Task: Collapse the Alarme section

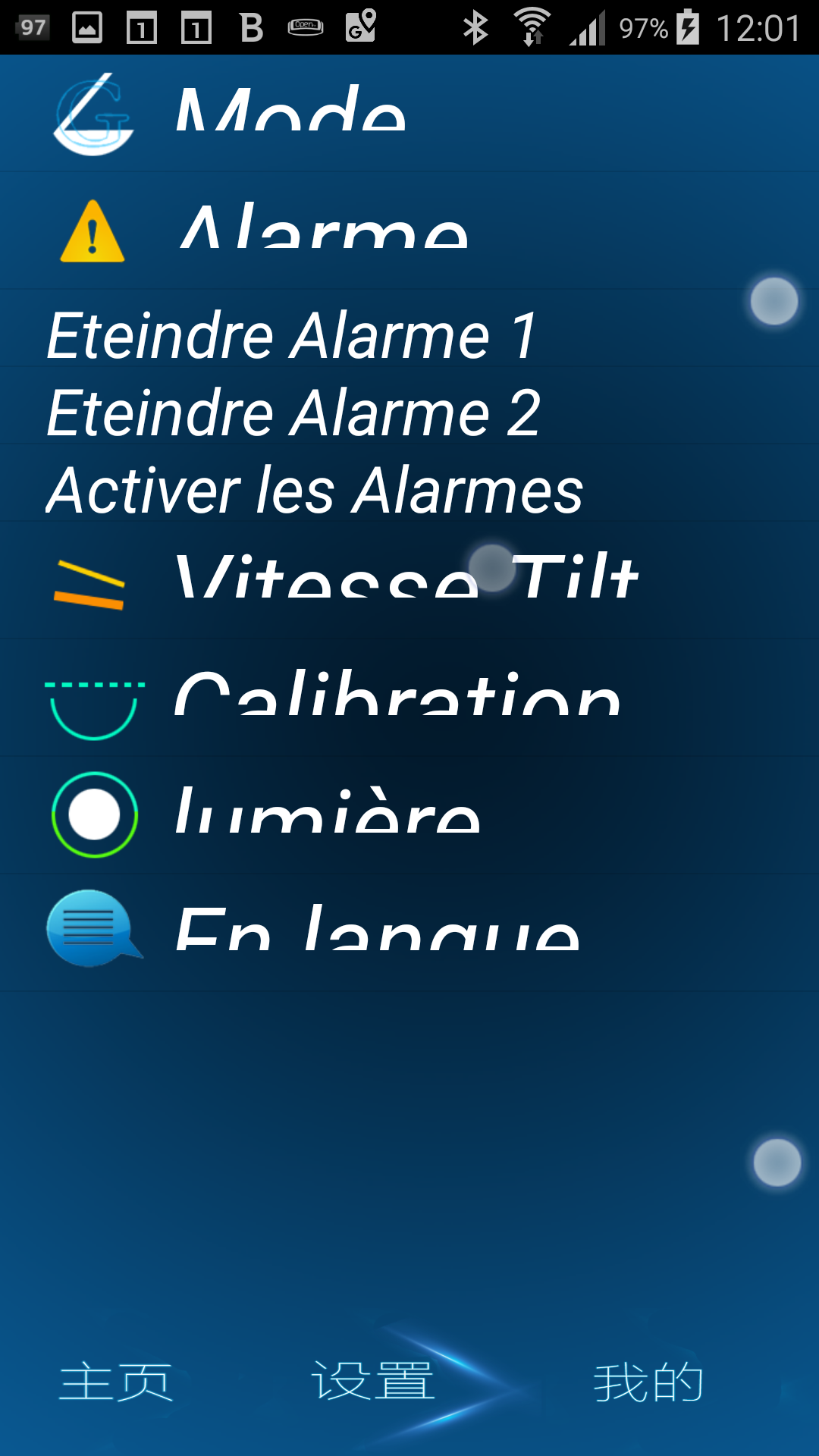Action: [x=409, y=231]
